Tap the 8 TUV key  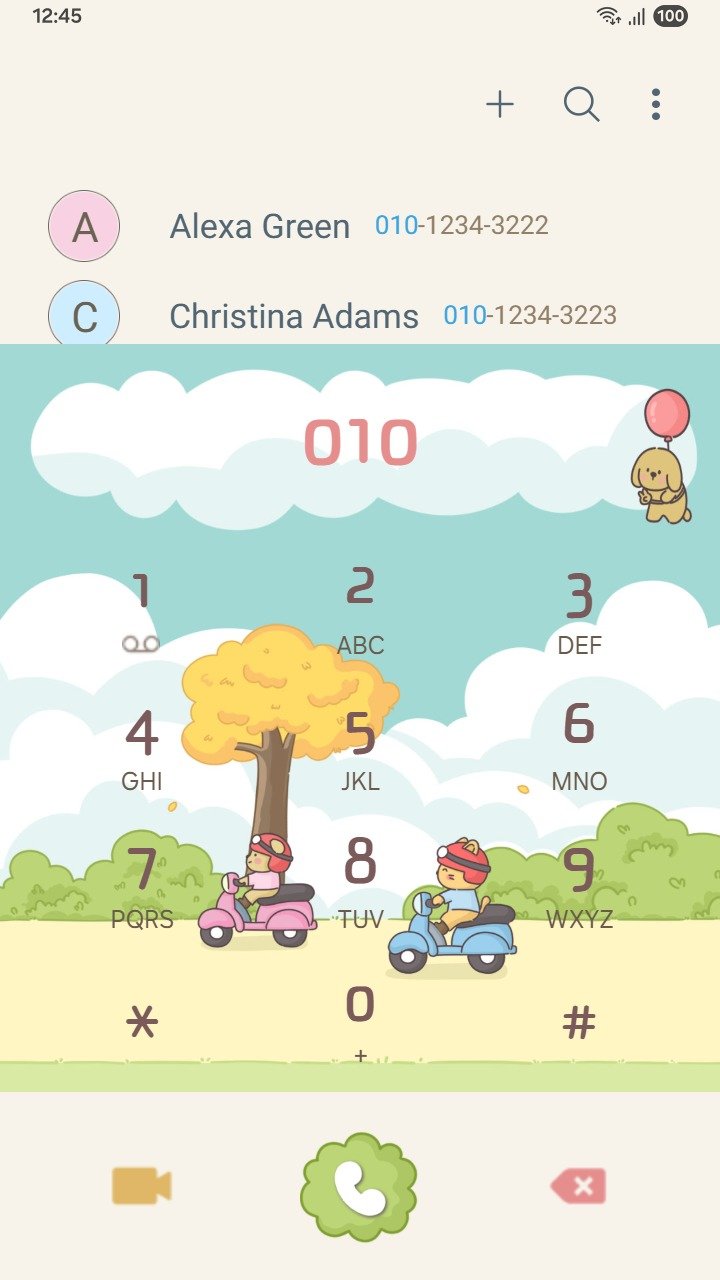click(360, 886)
